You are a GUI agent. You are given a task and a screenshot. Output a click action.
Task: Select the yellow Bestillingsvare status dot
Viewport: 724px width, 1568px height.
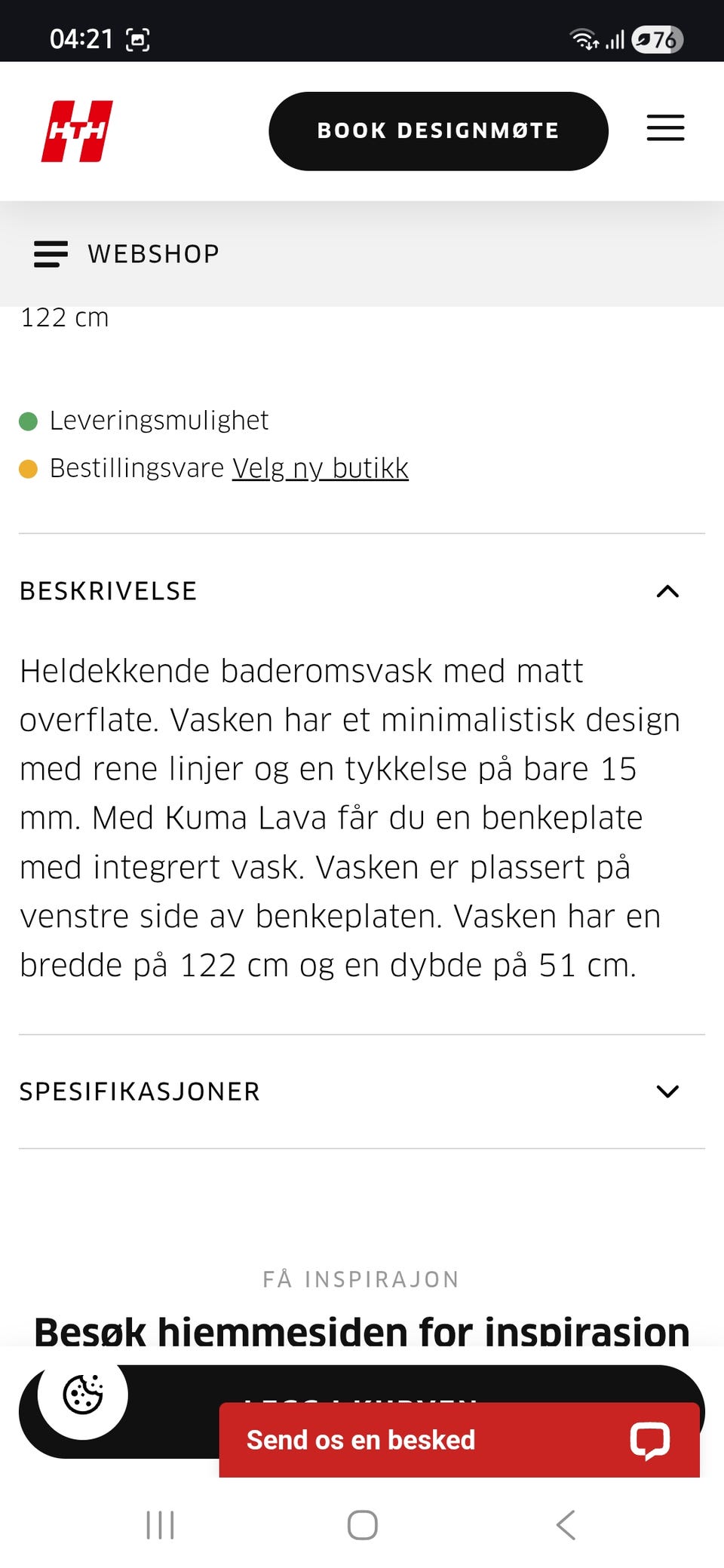tap(28, 468)
